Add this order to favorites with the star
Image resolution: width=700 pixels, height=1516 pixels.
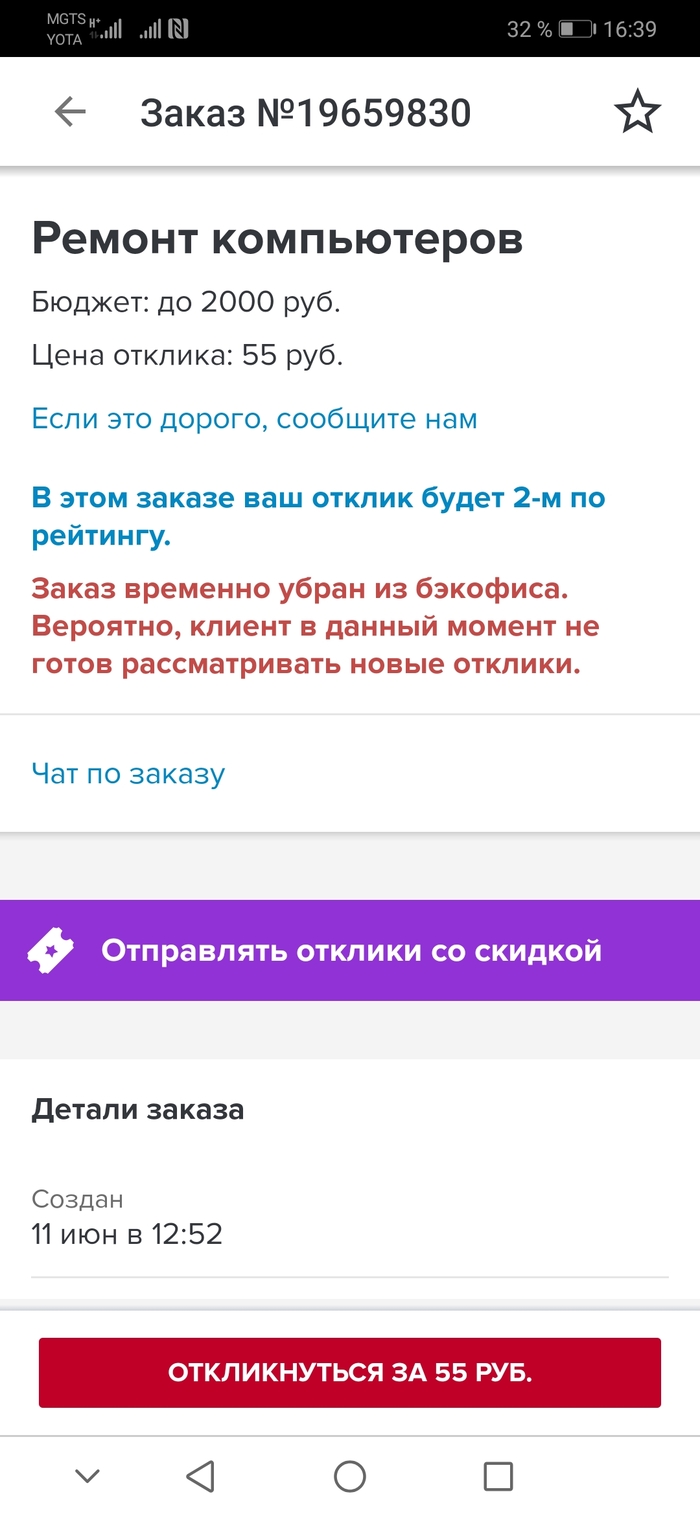click(x=637, y=112)
